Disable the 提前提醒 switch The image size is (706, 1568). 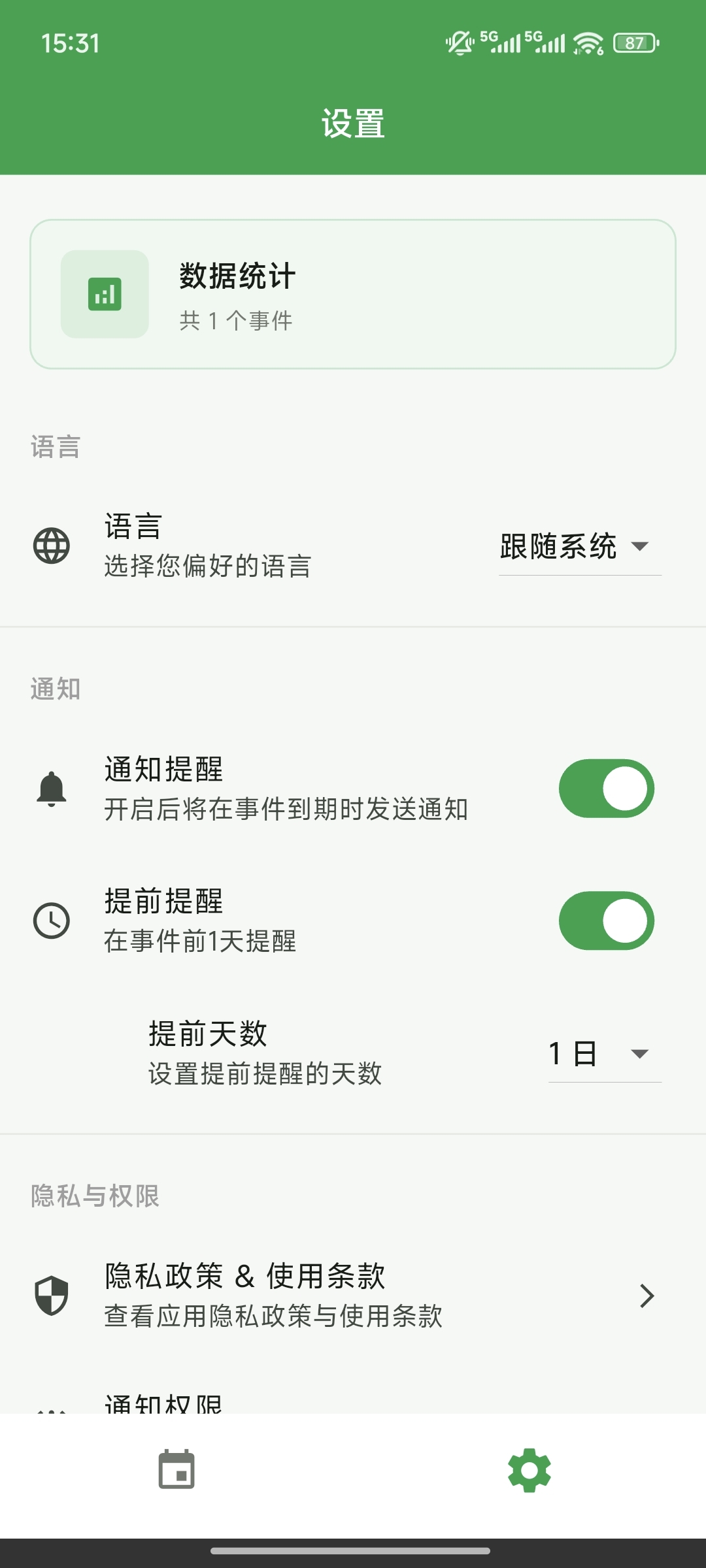coord(606,921)
